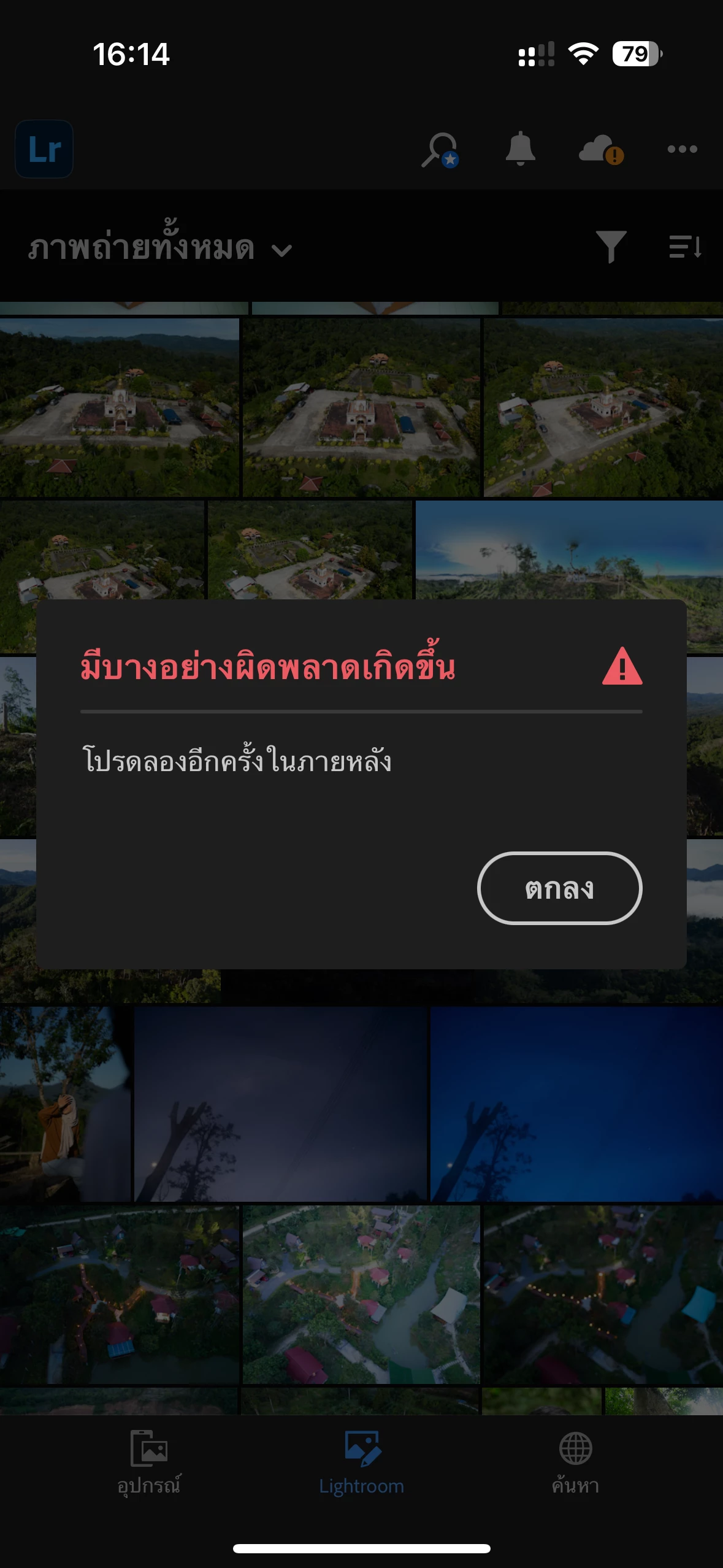Open the photo filter funnel
Image resolution: width=723 pixels, height=1568 pixels.
pyautogui.click(x=611, y=247)
